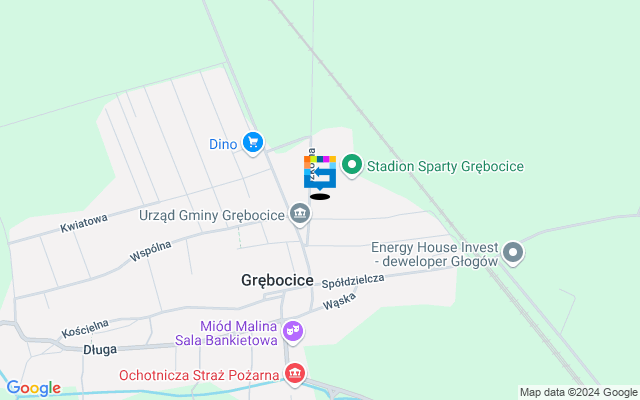This screenshot has width=640, height=400.
Task: Select Miód Malina Sala Bankietowa marker
Action: (292, 330)
